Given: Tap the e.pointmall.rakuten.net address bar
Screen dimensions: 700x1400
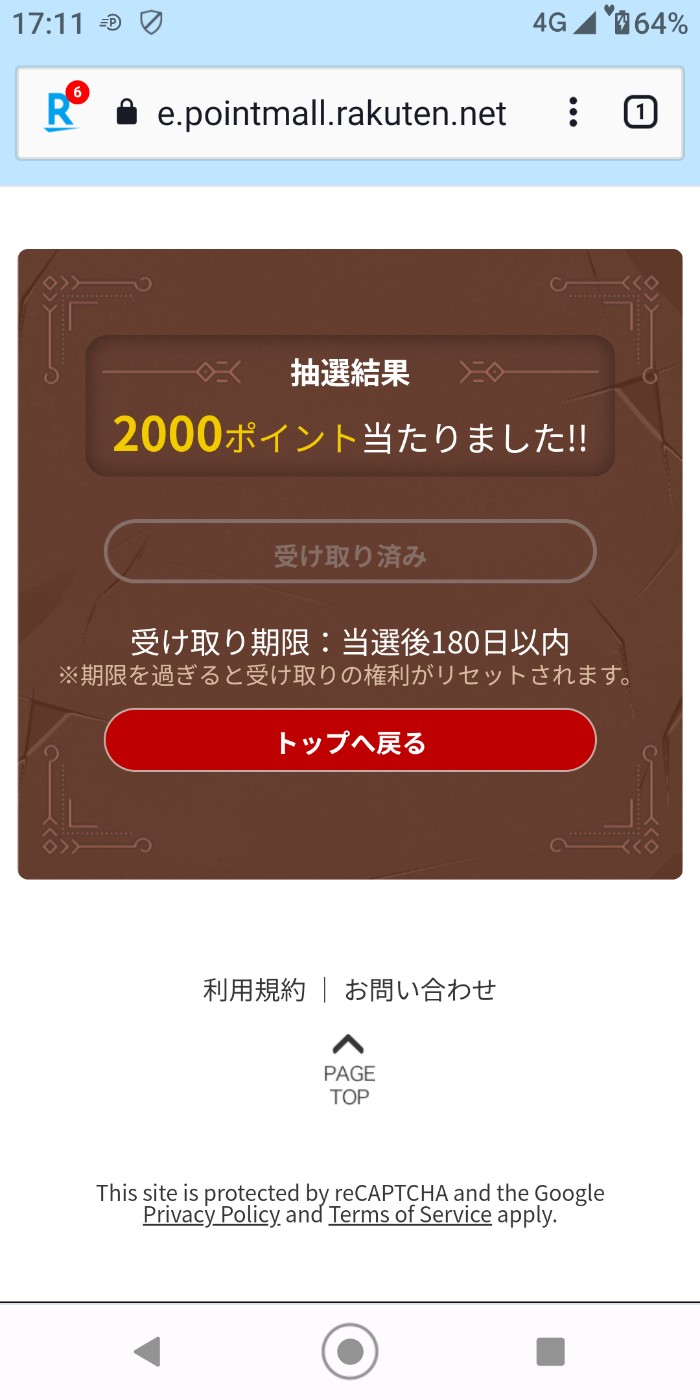Looking at the screenshot, I should tap(332, 113).
